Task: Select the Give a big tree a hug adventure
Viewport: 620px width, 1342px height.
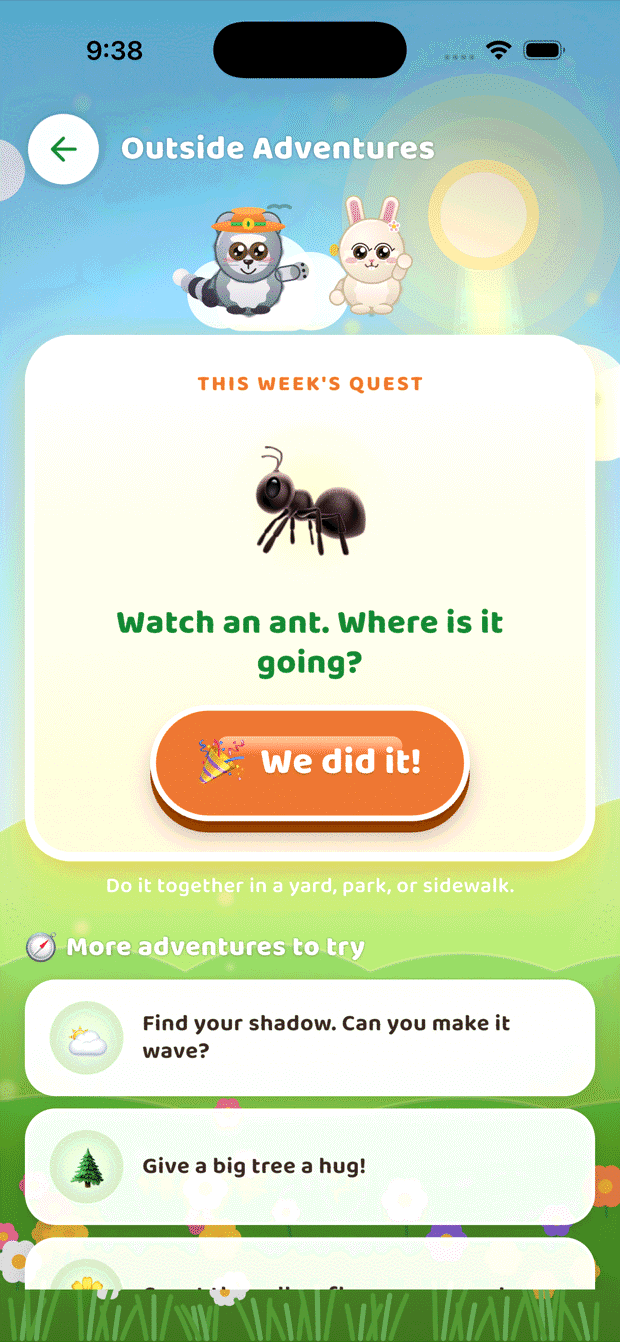Action: (x=310, y=1166)
